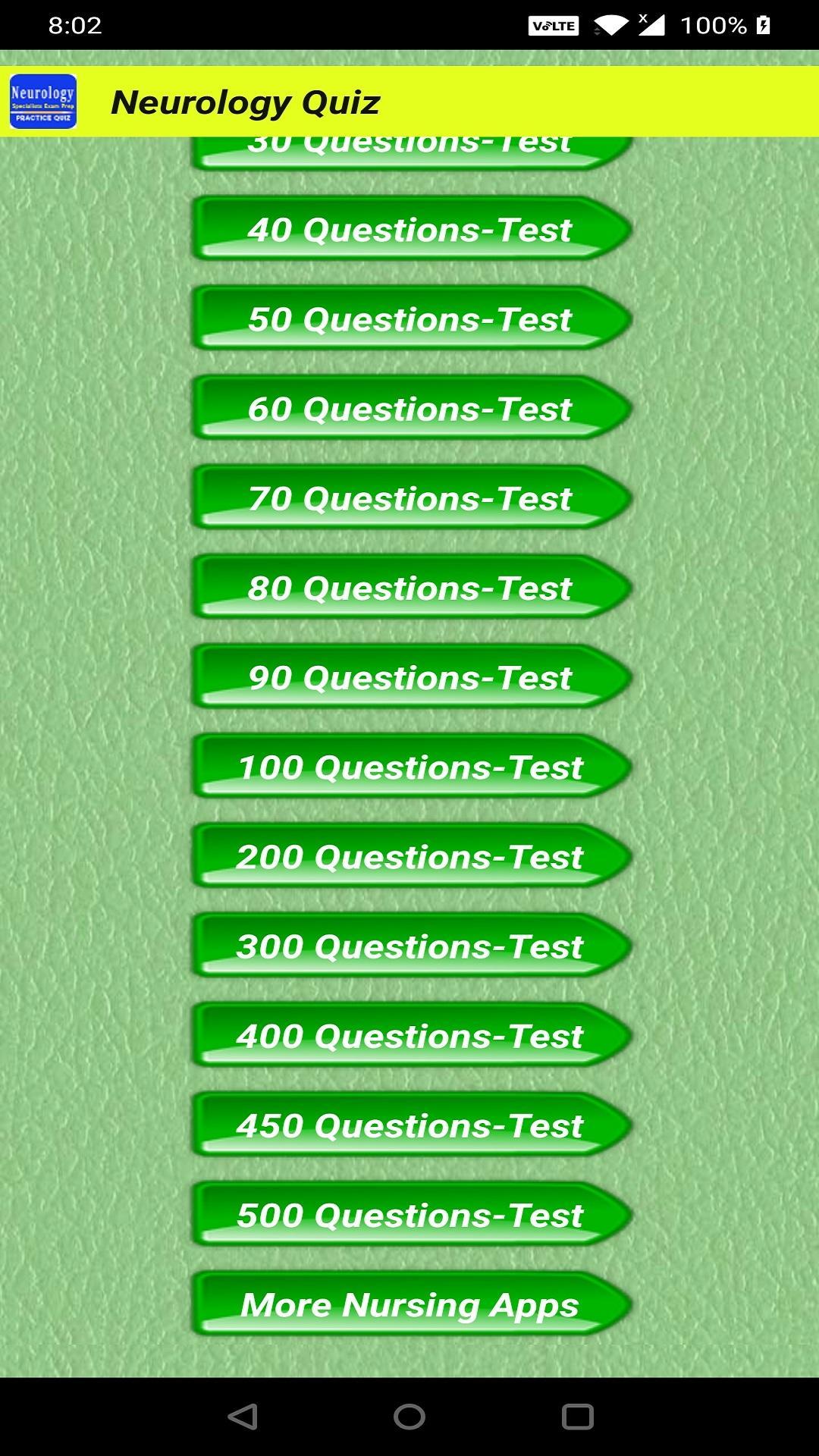The height and width of the screenshot is (1456, 819).
Task: Return to the home screen
Action: [409, 1417]
